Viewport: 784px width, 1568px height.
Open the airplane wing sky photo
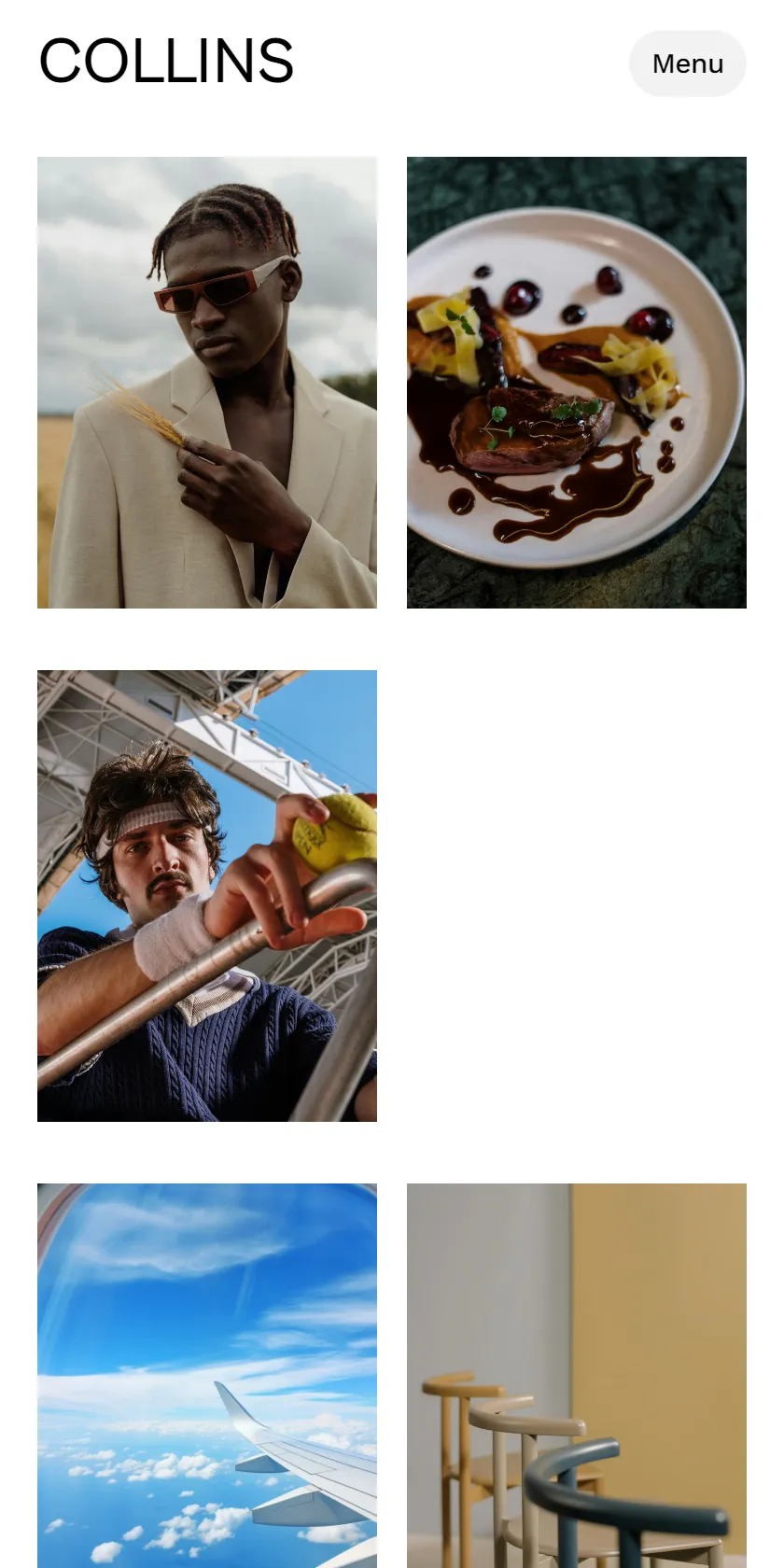click(x=207, y=1376)
